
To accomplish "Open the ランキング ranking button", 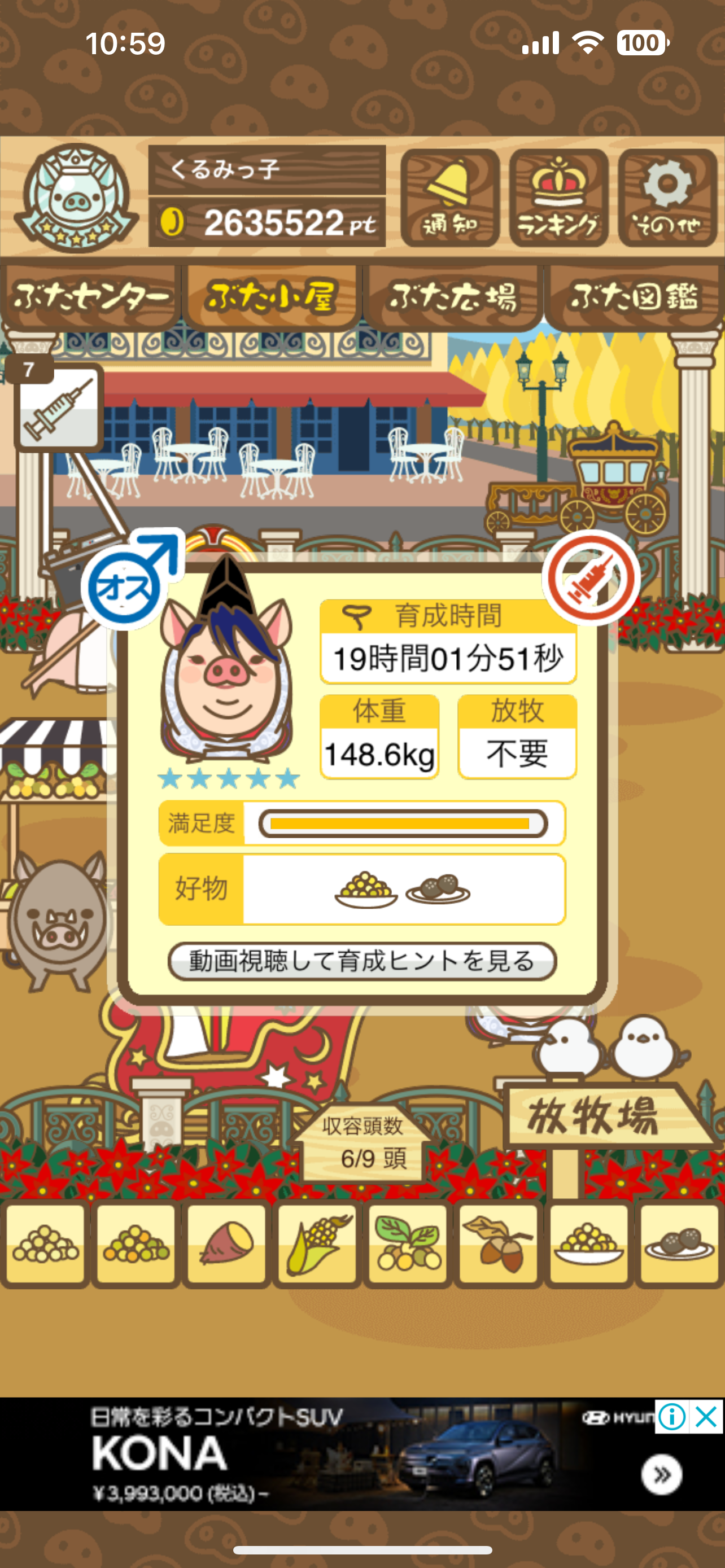I will click(558, 198).
